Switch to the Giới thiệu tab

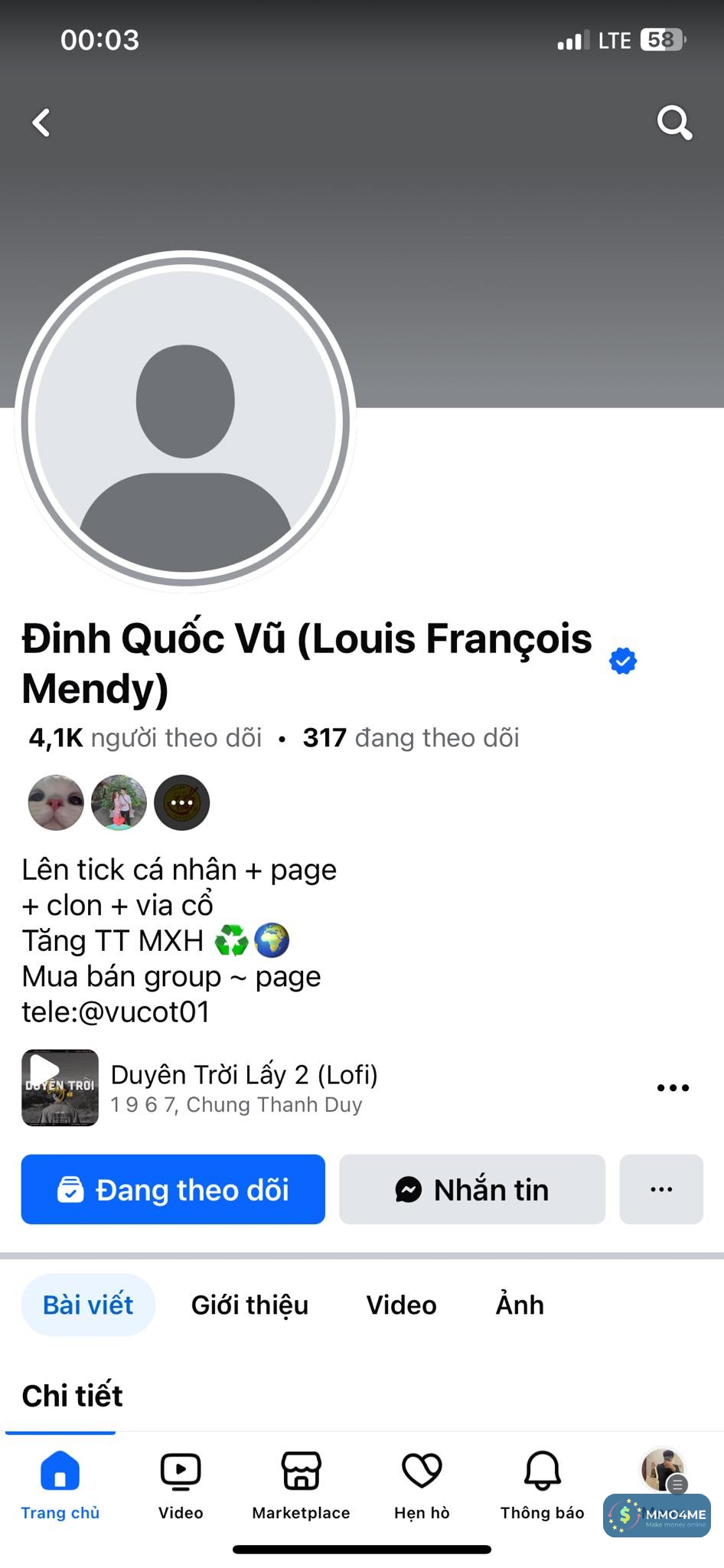pyautogui.click(x=249, y=1305)
